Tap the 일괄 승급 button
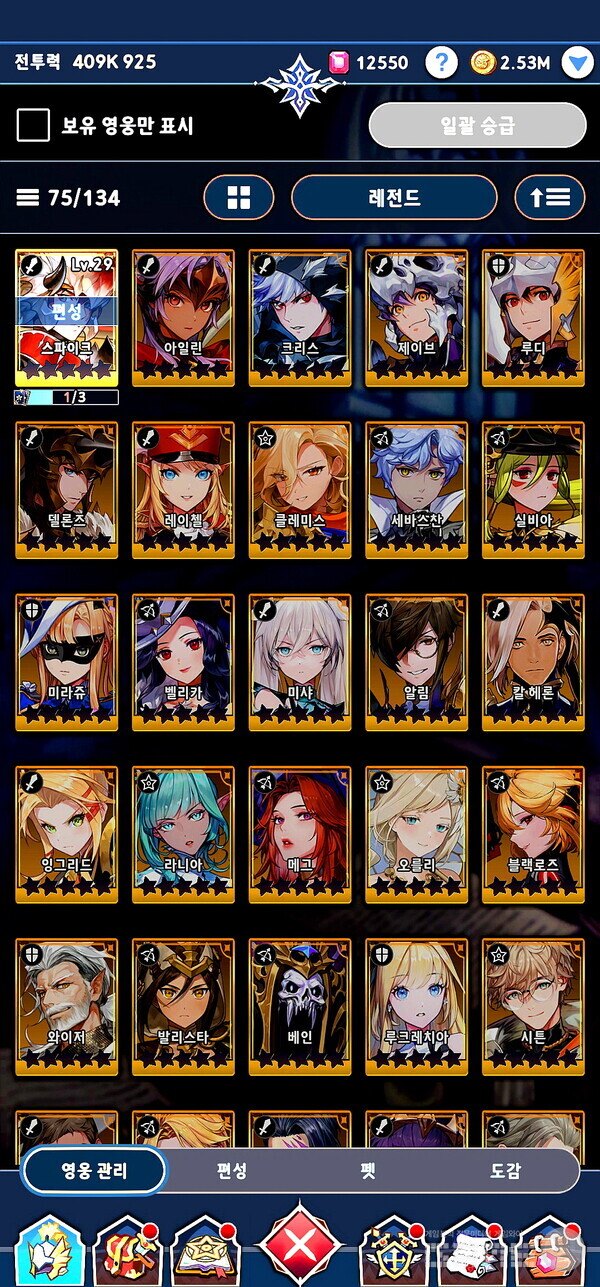Viewport: 600px width, 1287px height. click(477, 126)
